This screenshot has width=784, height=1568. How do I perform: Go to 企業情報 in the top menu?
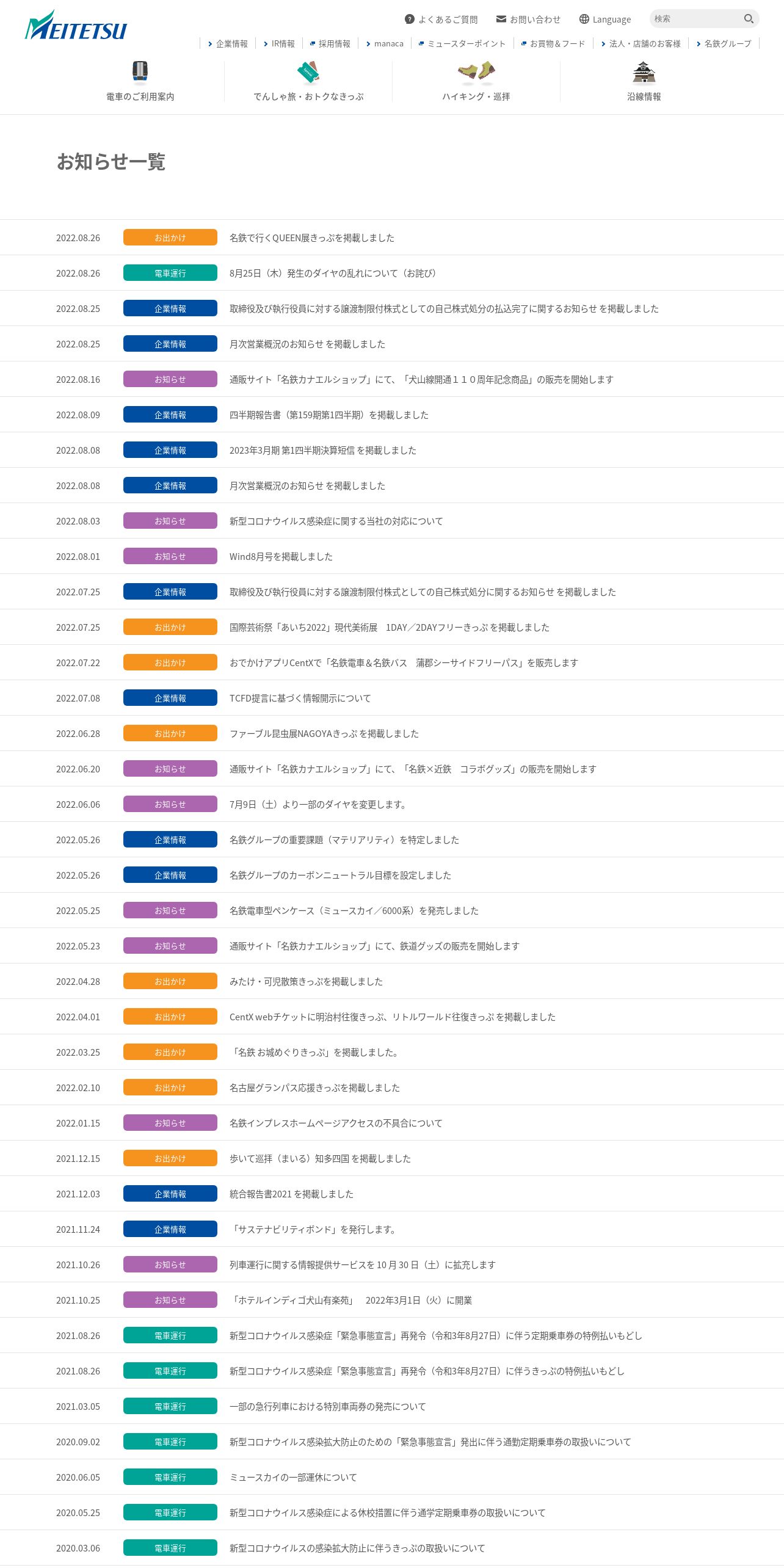click(x=228, y=43)
